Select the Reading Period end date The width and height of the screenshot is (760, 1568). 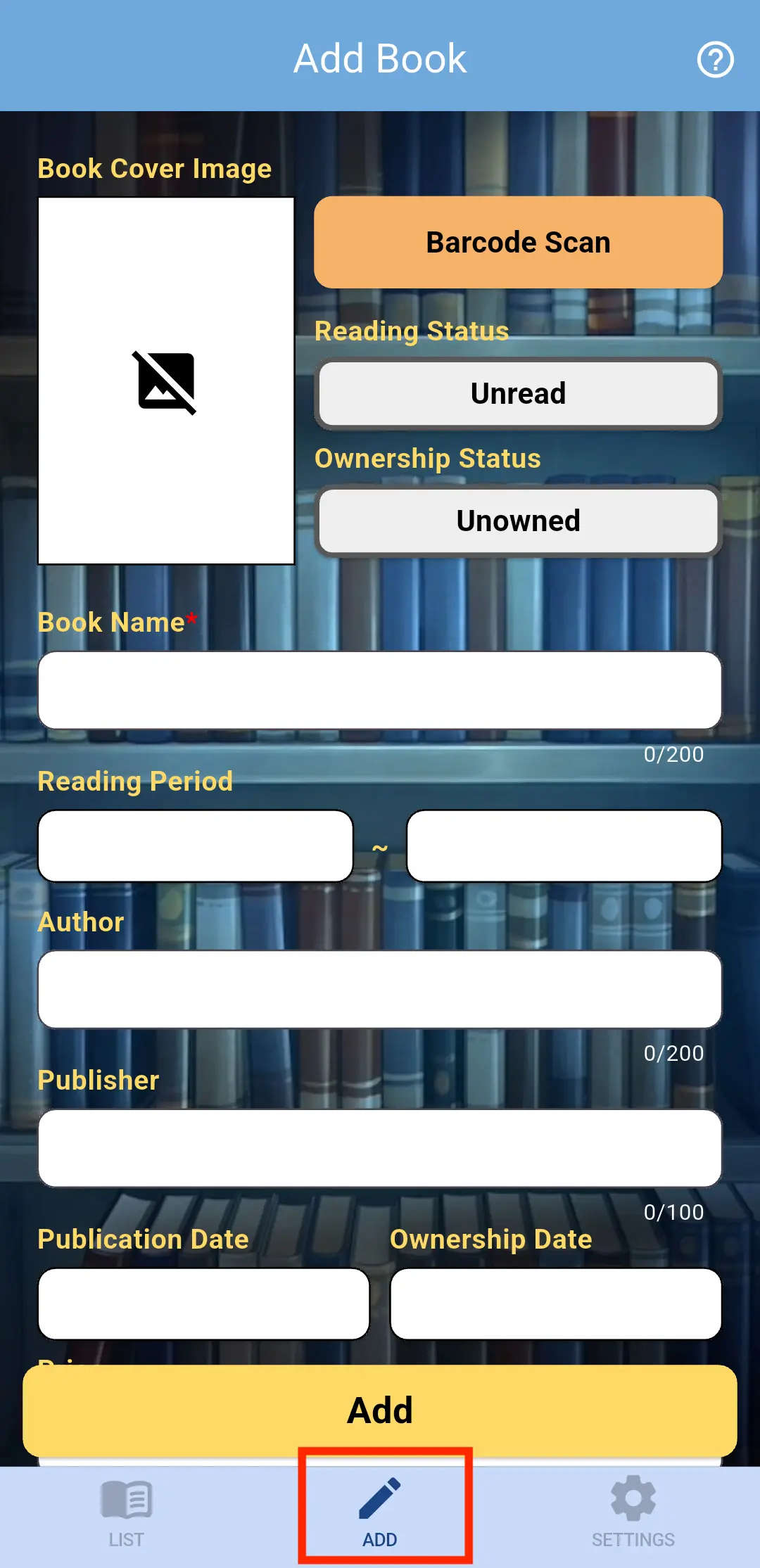pyautogui.click(x=564, y=846)
